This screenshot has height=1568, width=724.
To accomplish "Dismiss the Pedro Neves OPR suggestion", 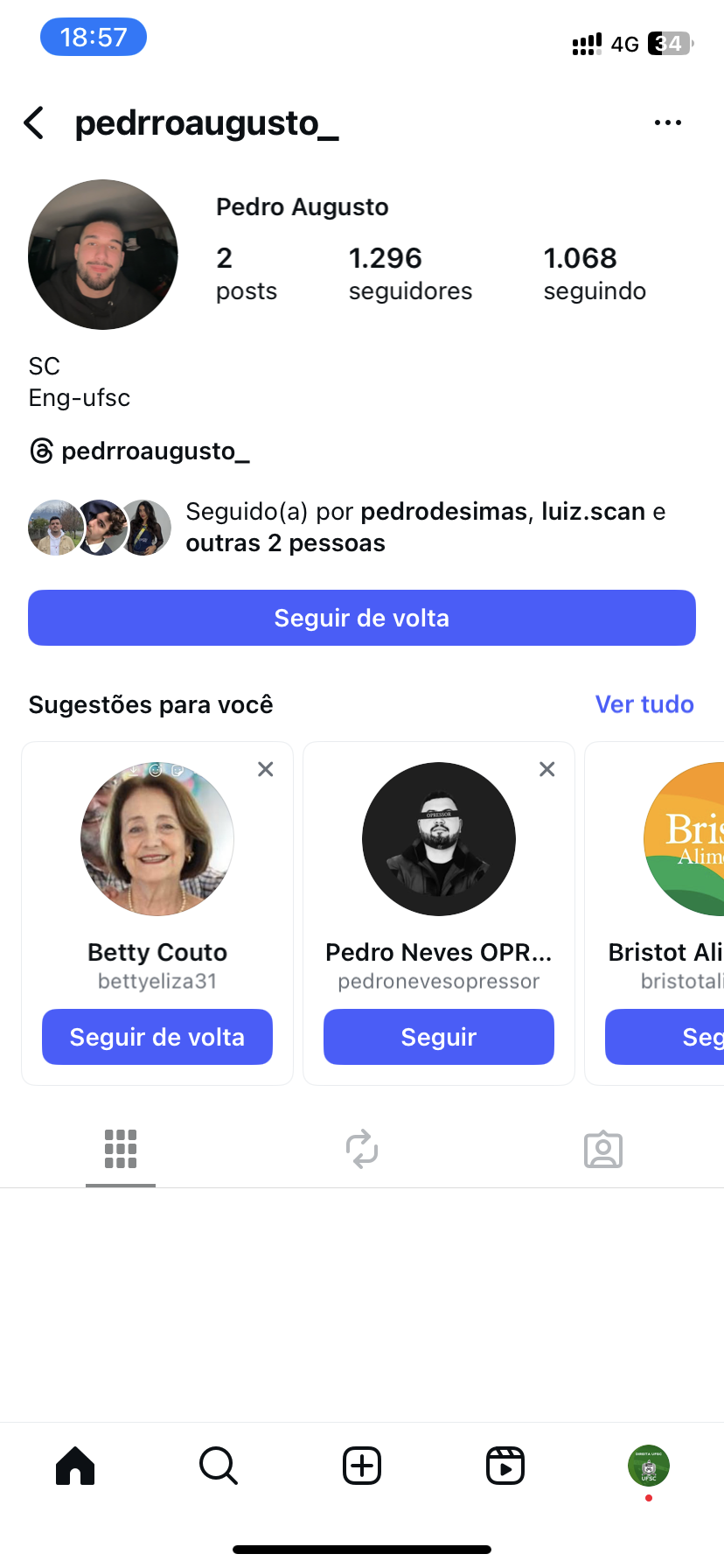I will 547,769.
